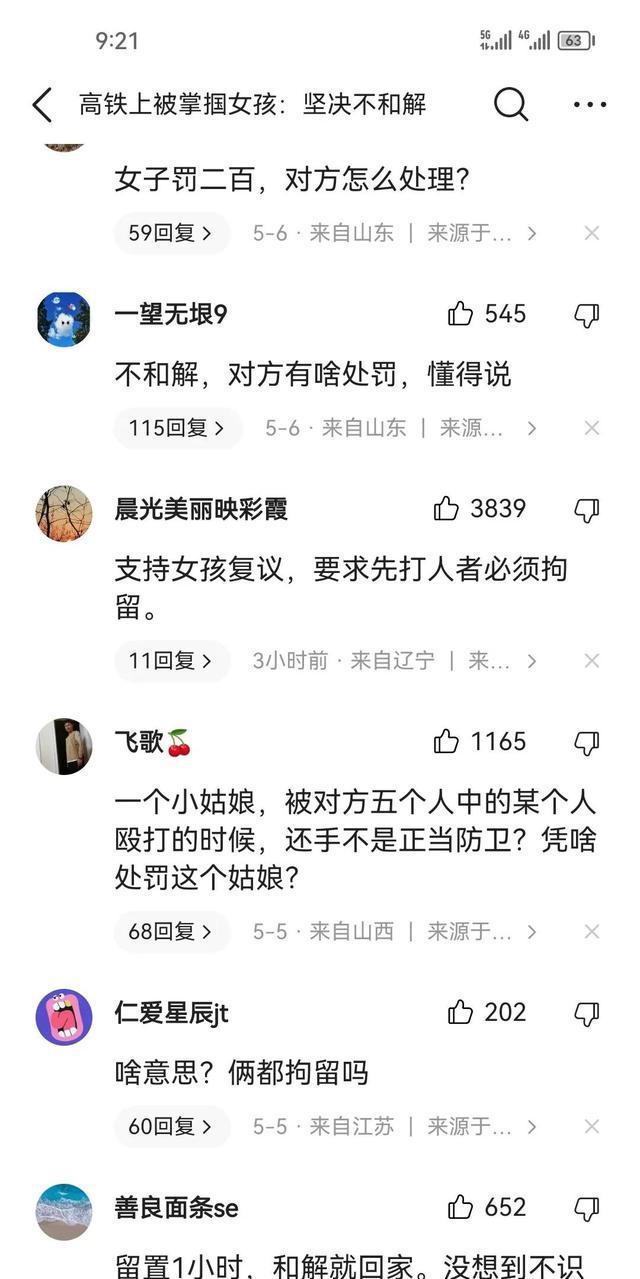Dislike the comment by 一望无垠9

[x=587, y=315]
